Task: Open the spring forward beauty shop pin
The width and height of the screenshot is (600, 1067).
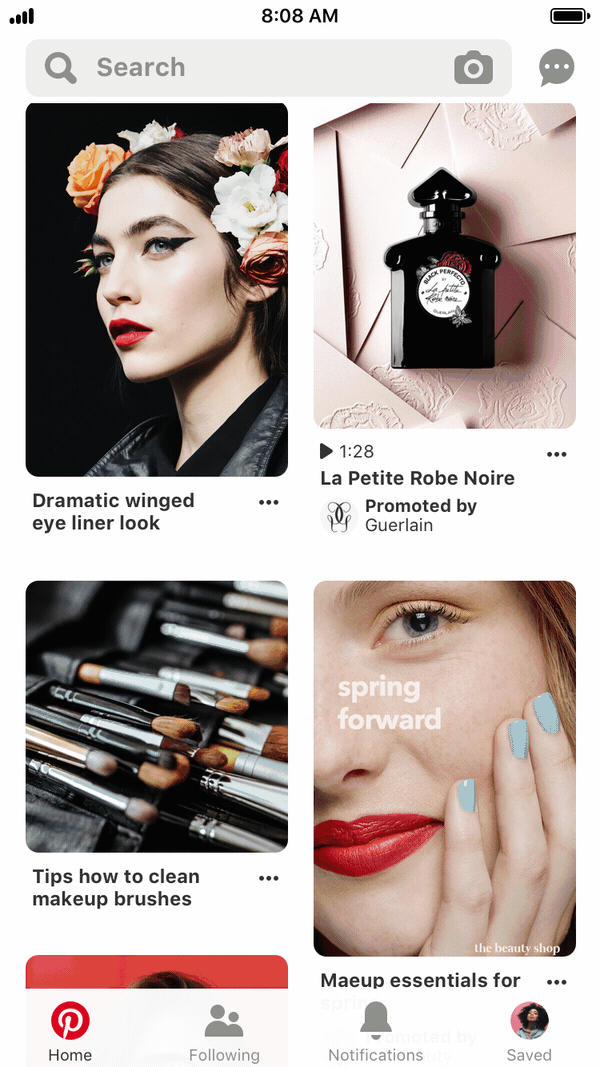Action: 444,768
